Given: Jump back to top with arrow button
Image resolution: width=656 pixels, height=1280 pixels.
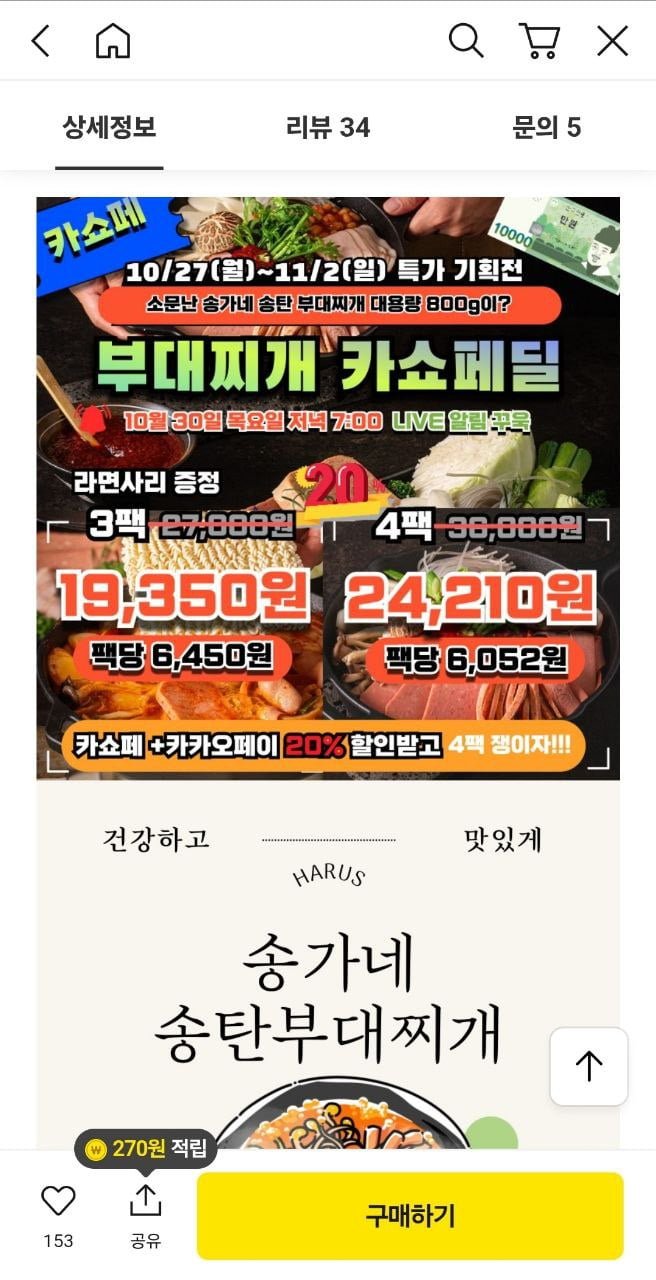Looking at the screenshot, I should [x=589, y=1066].
